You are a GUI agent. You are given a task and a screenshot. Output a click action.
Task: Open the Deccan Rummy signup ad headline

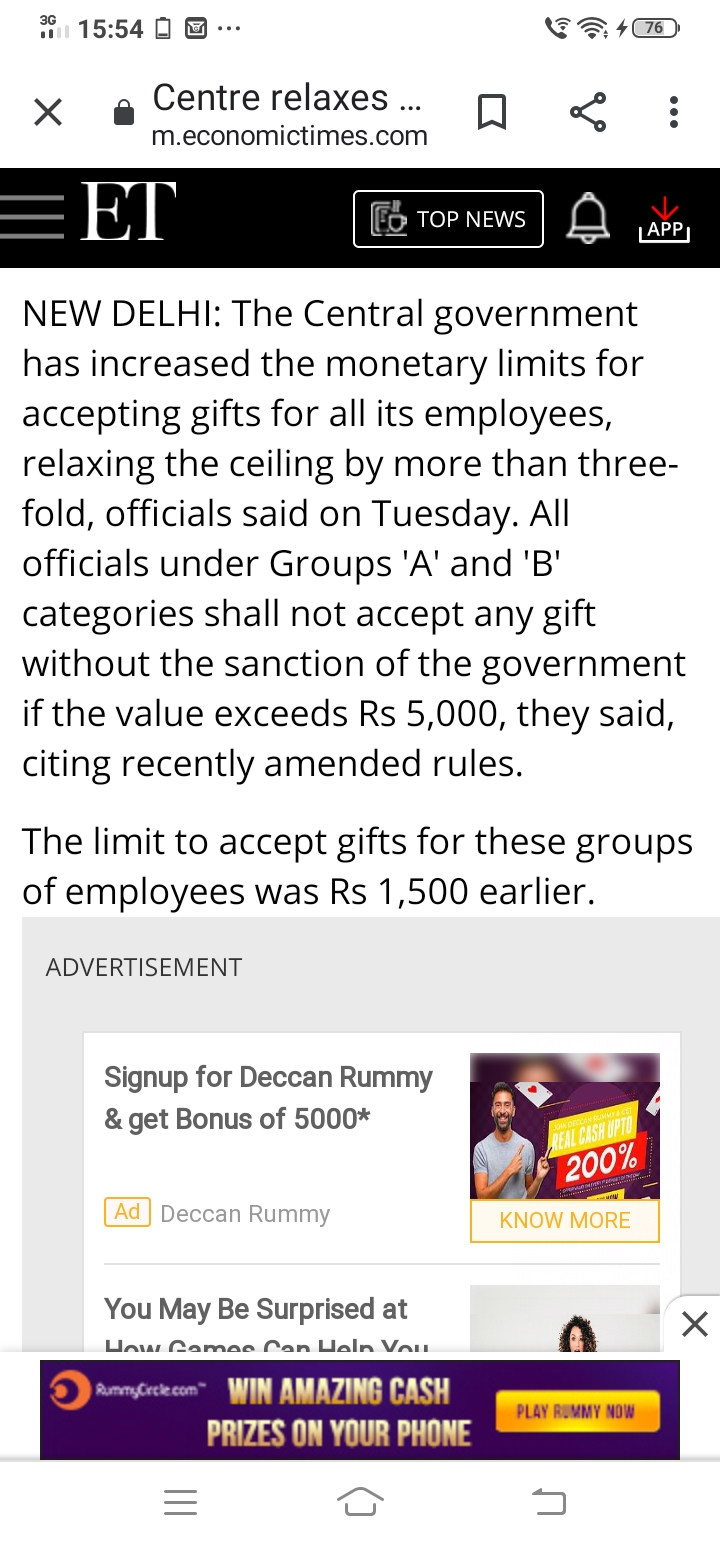tap(268, 1097)
